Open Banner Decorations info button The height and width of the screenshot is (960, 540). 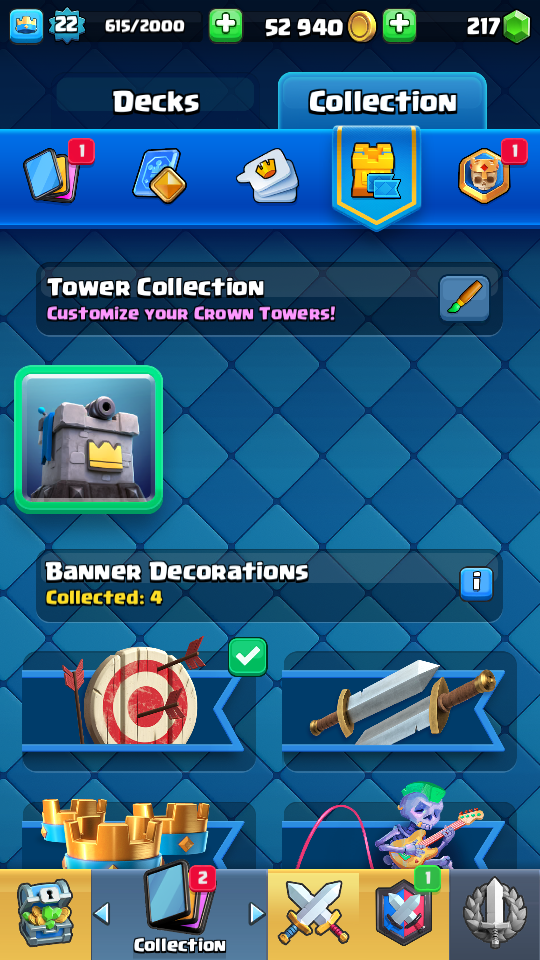pos(476,584)
